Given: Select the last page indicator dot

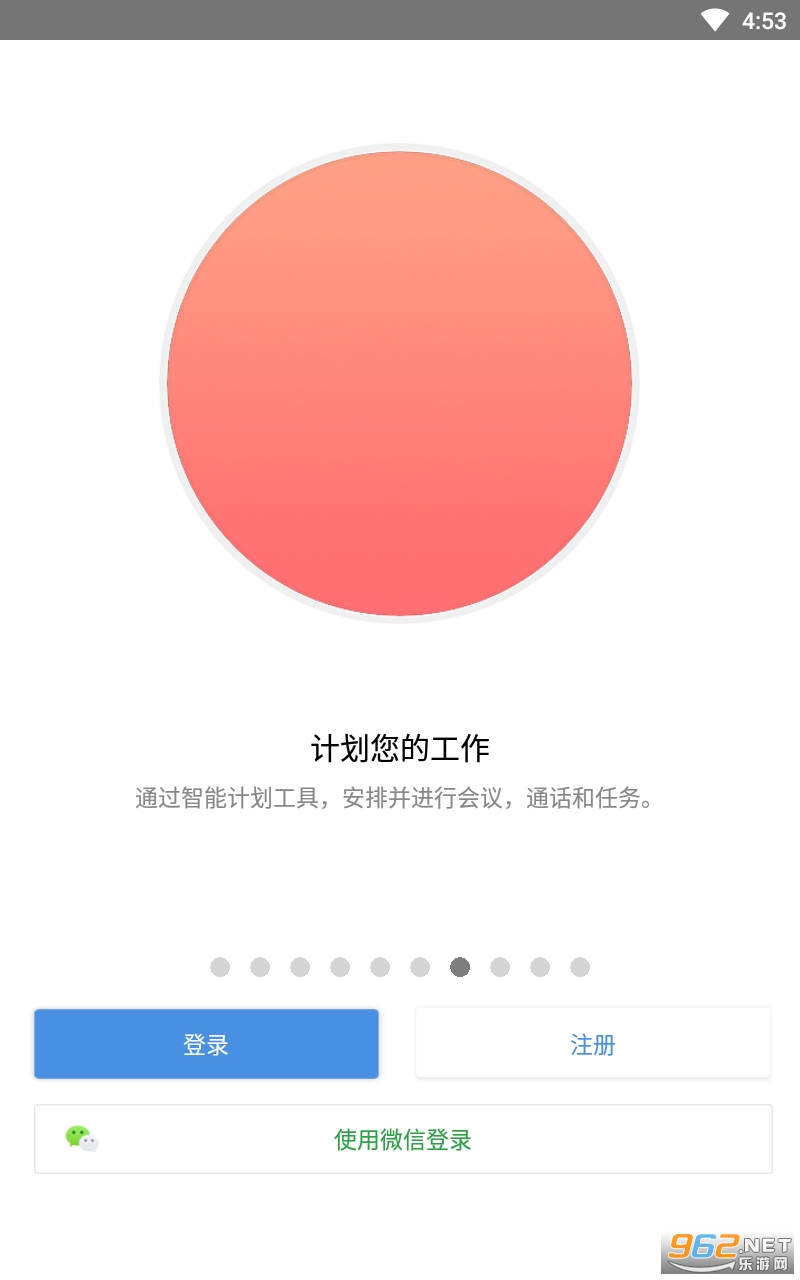Looking at the screenshot, I should pyautogui.click(x=580, y=967).
